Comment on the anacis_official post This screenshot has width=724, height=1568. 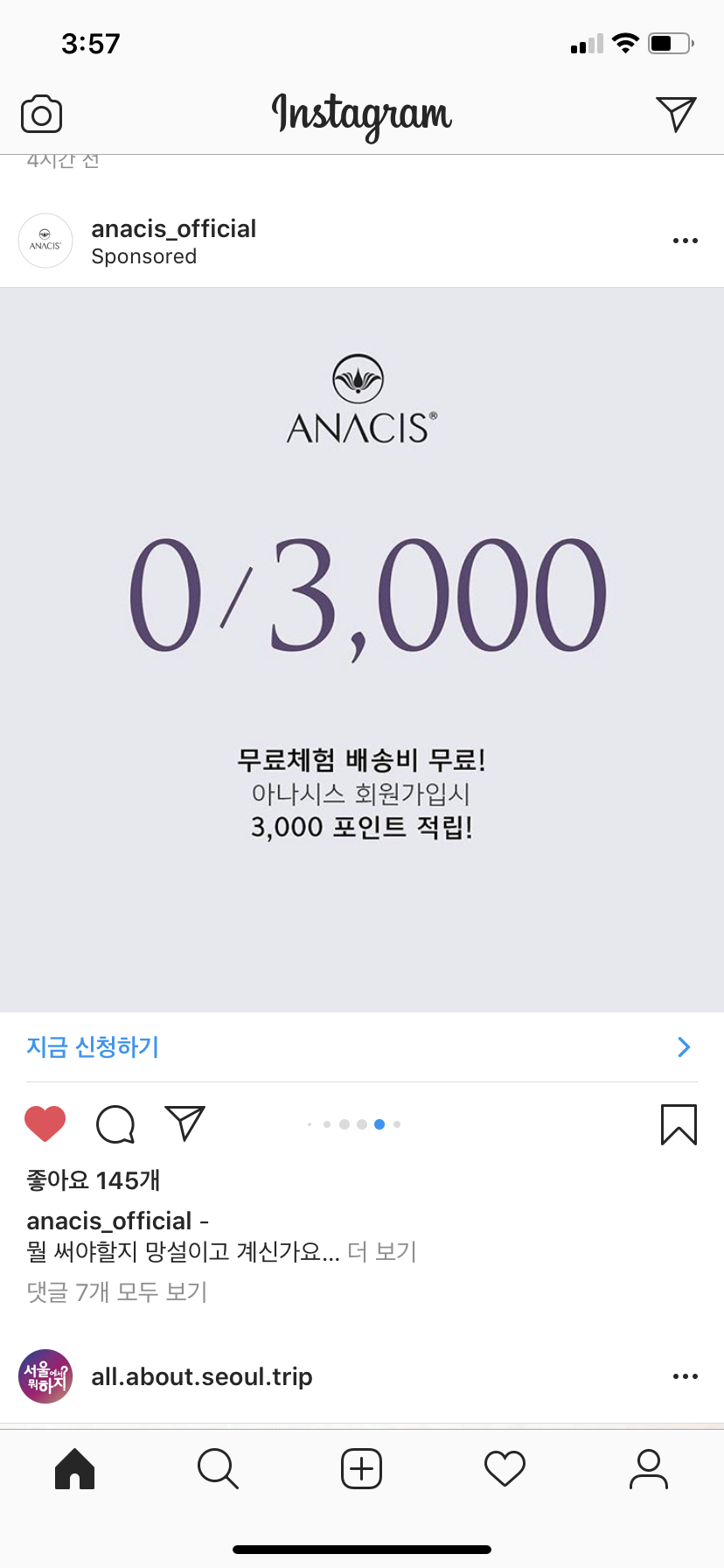pos(115,1124)
